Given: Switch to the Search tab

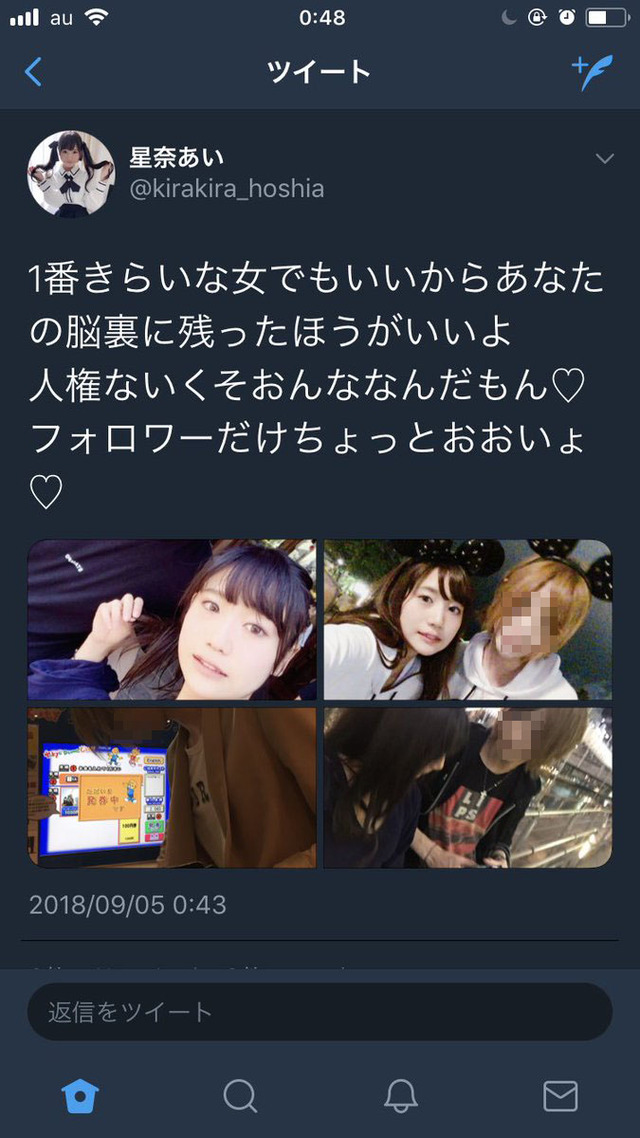Looking at the screenshot, I should [x=240, y=1096].
